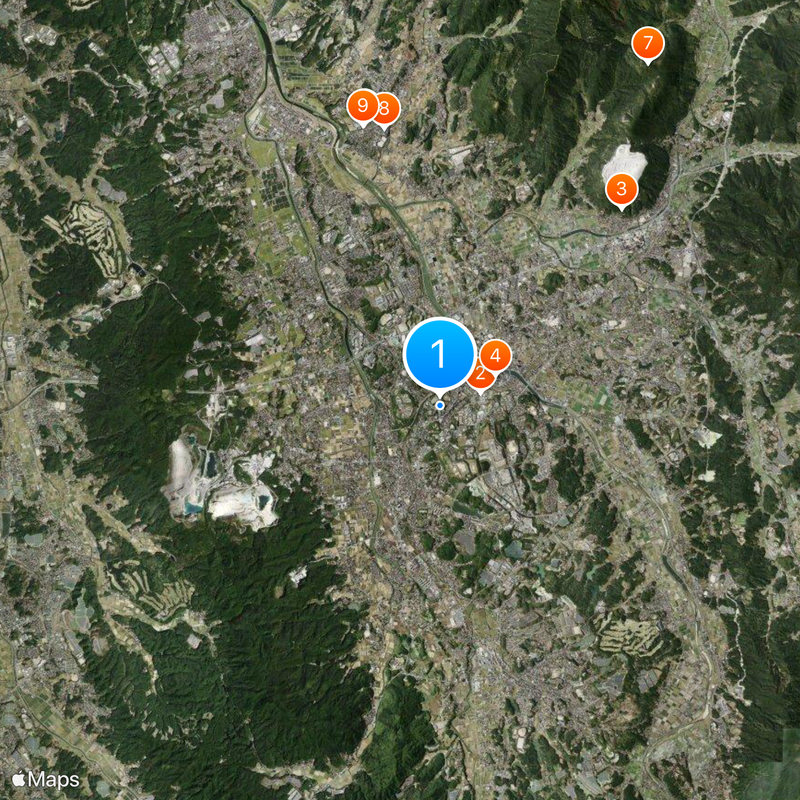
Task: Open the orange pin numbered 3
Action: pos(621,188)
